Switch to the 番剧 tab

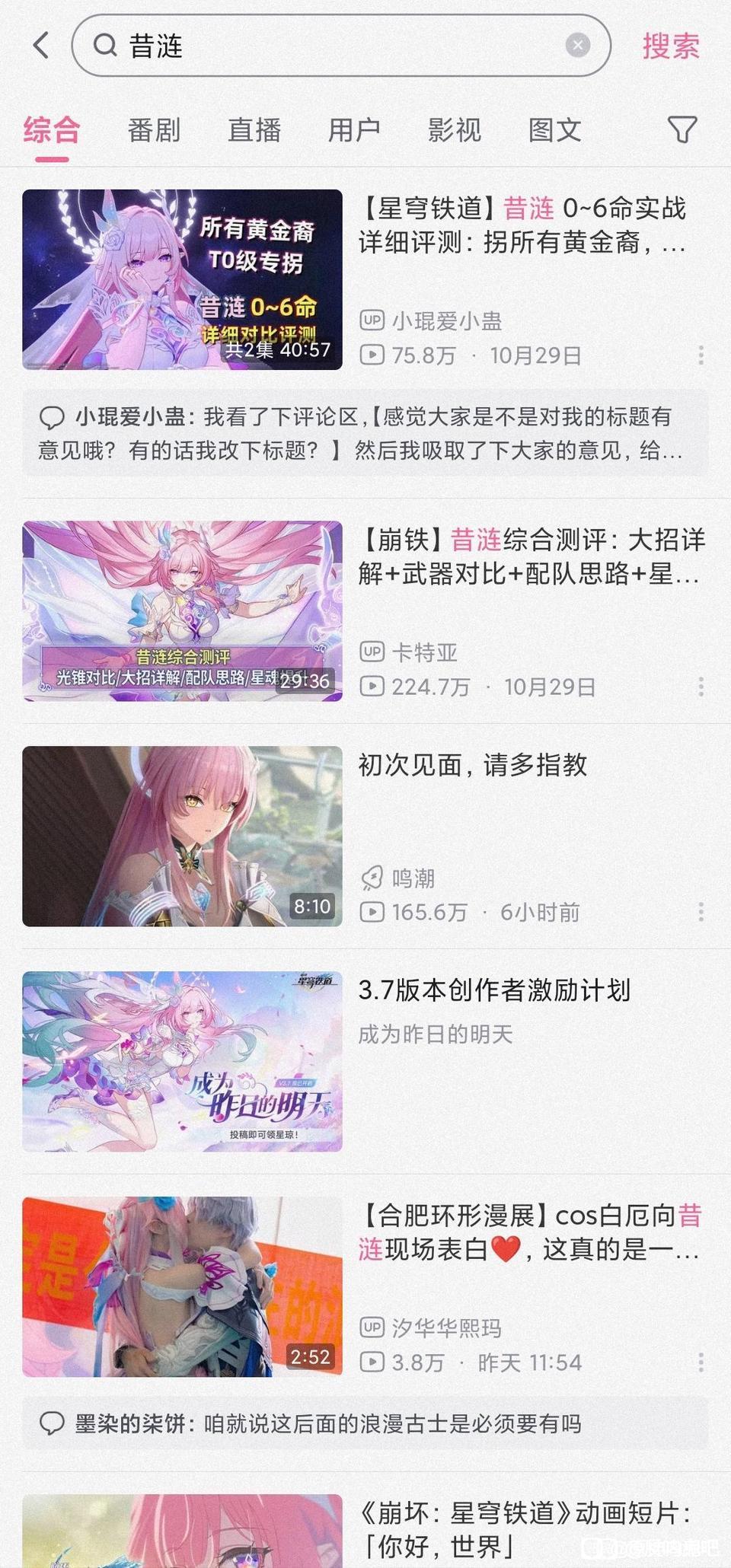point(154,130)
